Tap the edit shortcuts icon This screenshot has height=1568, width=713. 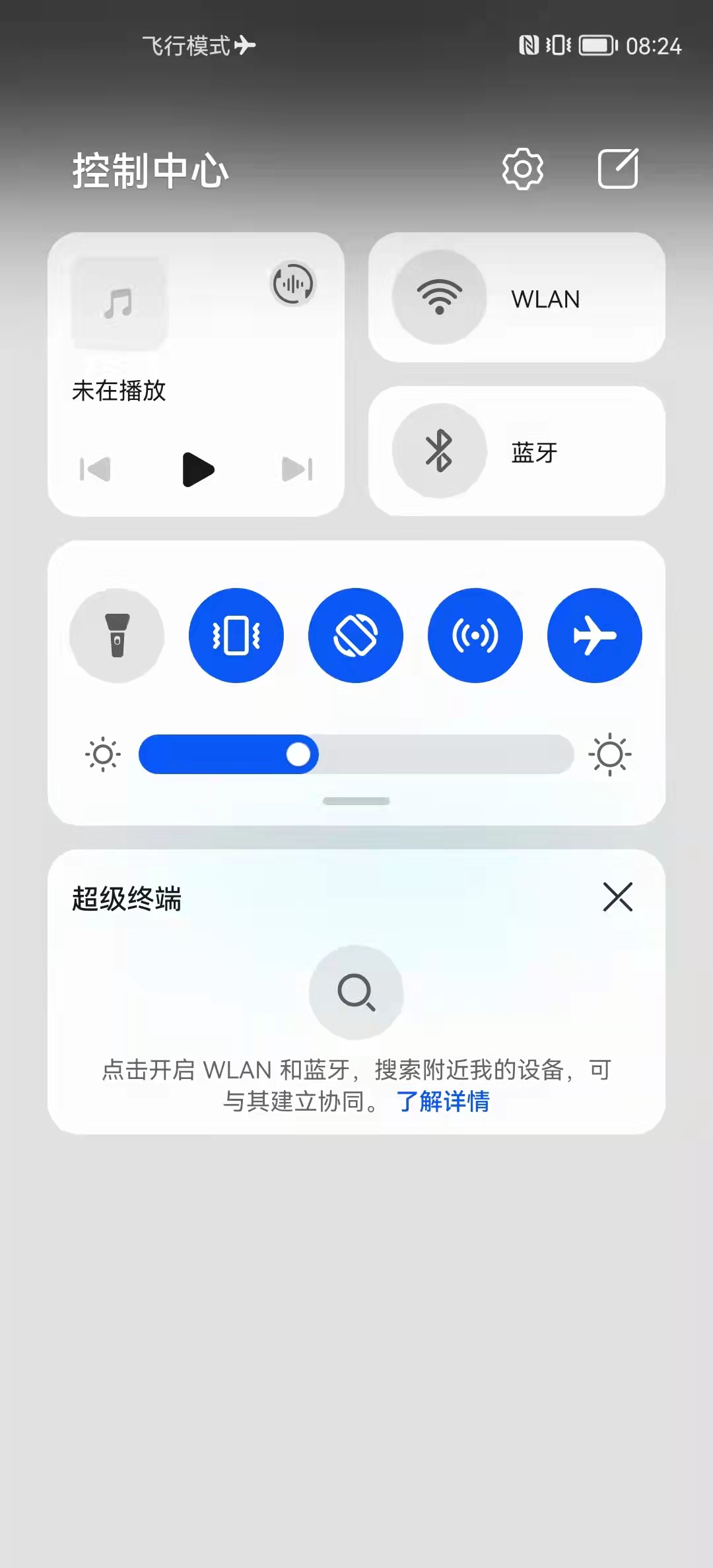pos(618,168)
